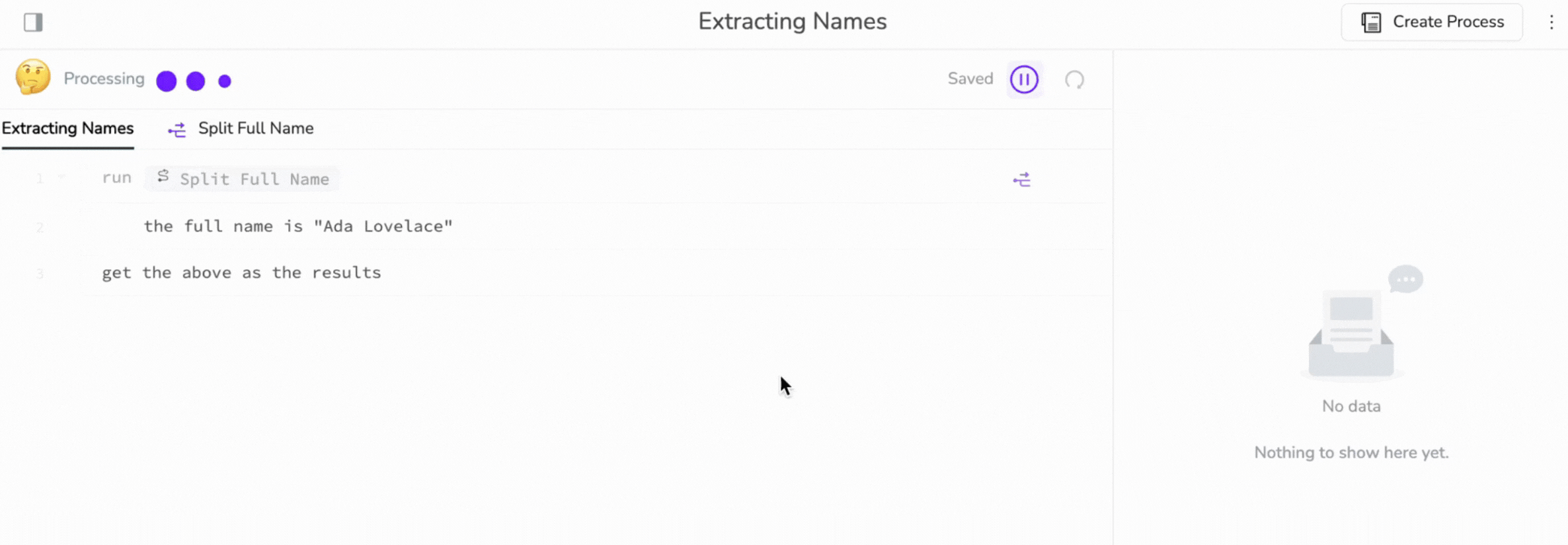Toggle the sidebar panel icon
Image resolution: width=1568 pixels, height=545 pixels.
[x=33, y=22]
